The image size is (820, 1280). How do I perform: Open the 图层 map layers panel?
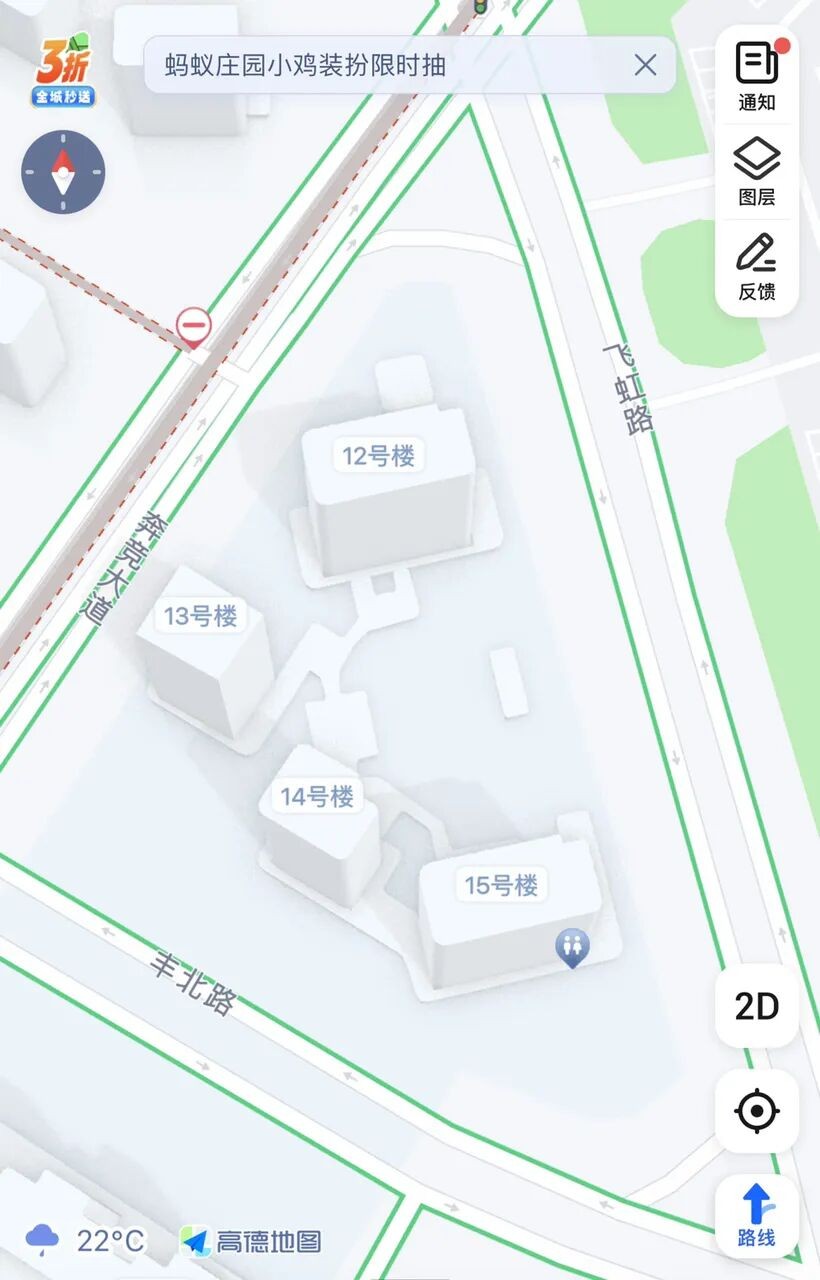(757, 172)
